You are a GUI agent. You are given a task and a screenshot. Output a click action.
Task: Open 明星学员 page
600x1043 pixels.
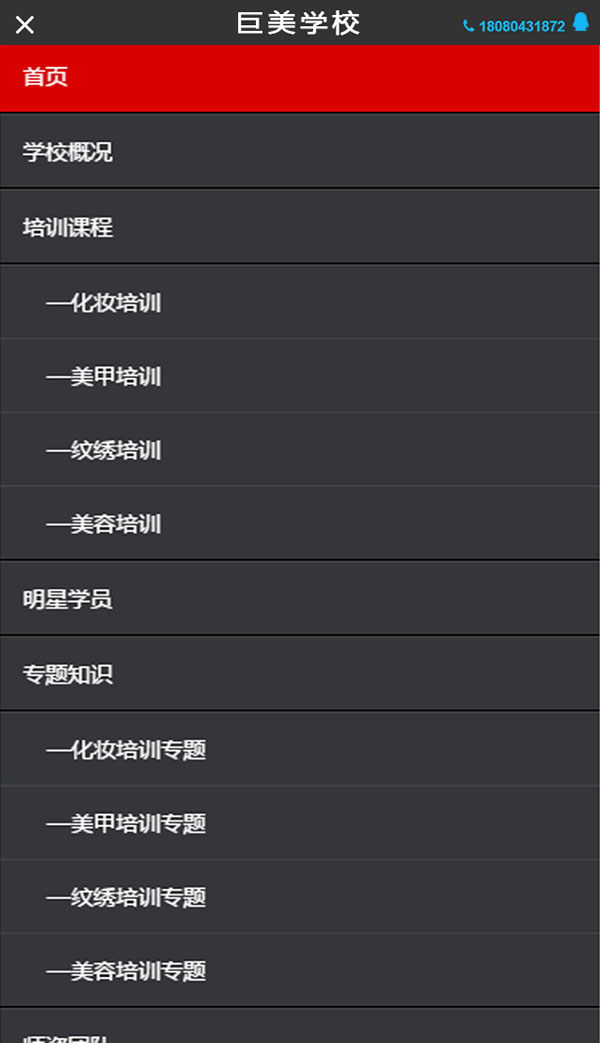(68, 599)
